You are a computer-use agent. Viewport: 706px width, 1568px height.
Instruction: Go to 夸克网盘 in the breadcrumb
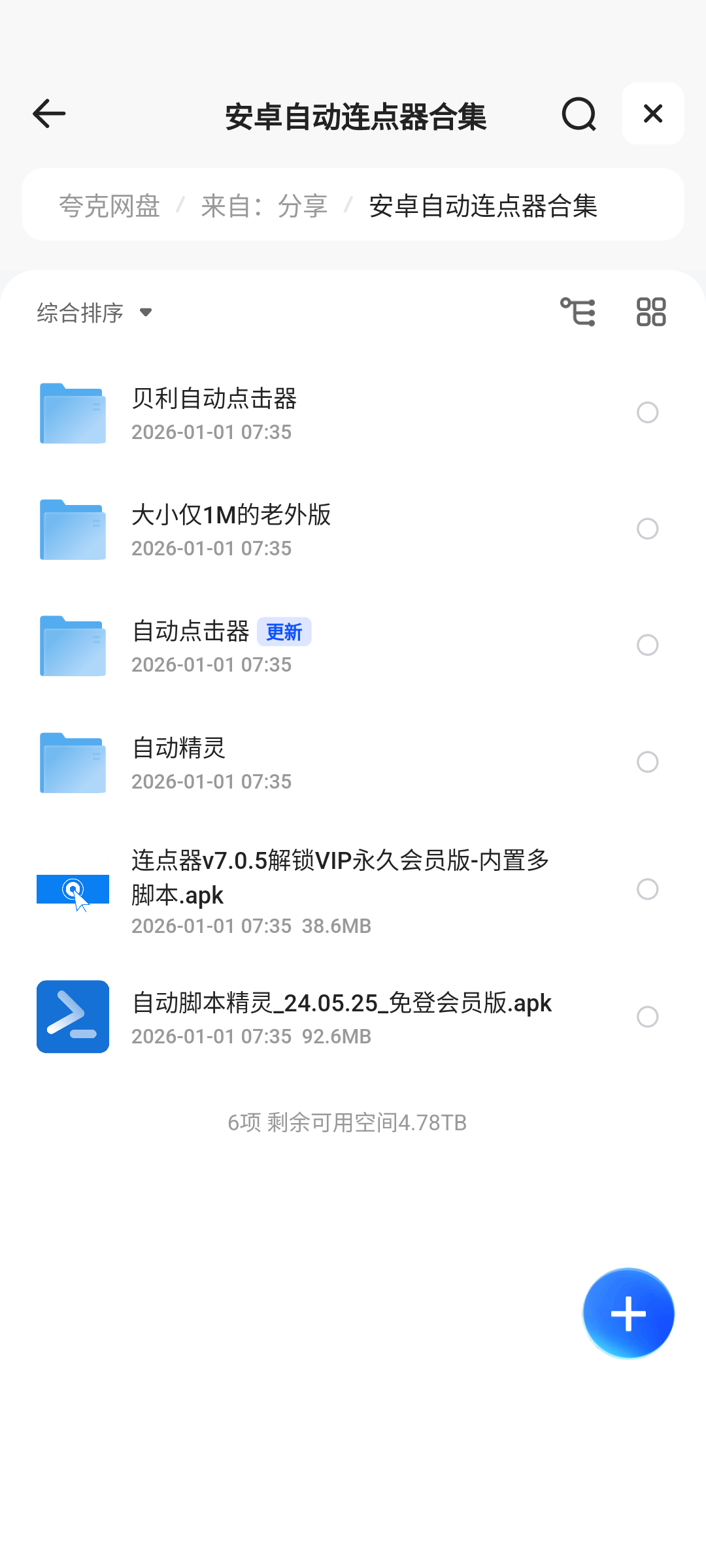109,206
